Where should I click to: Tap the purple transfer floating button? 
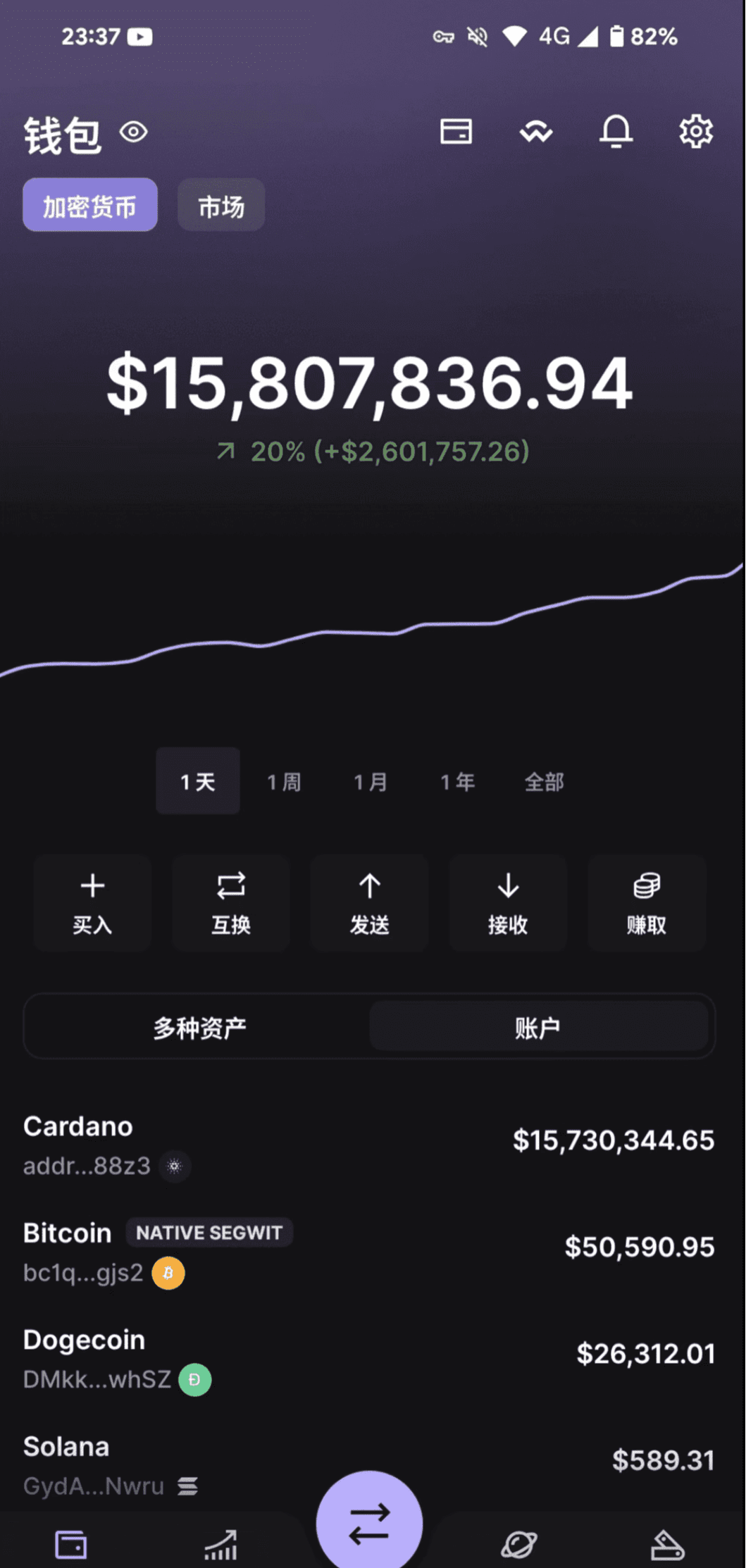[370, 1522]
